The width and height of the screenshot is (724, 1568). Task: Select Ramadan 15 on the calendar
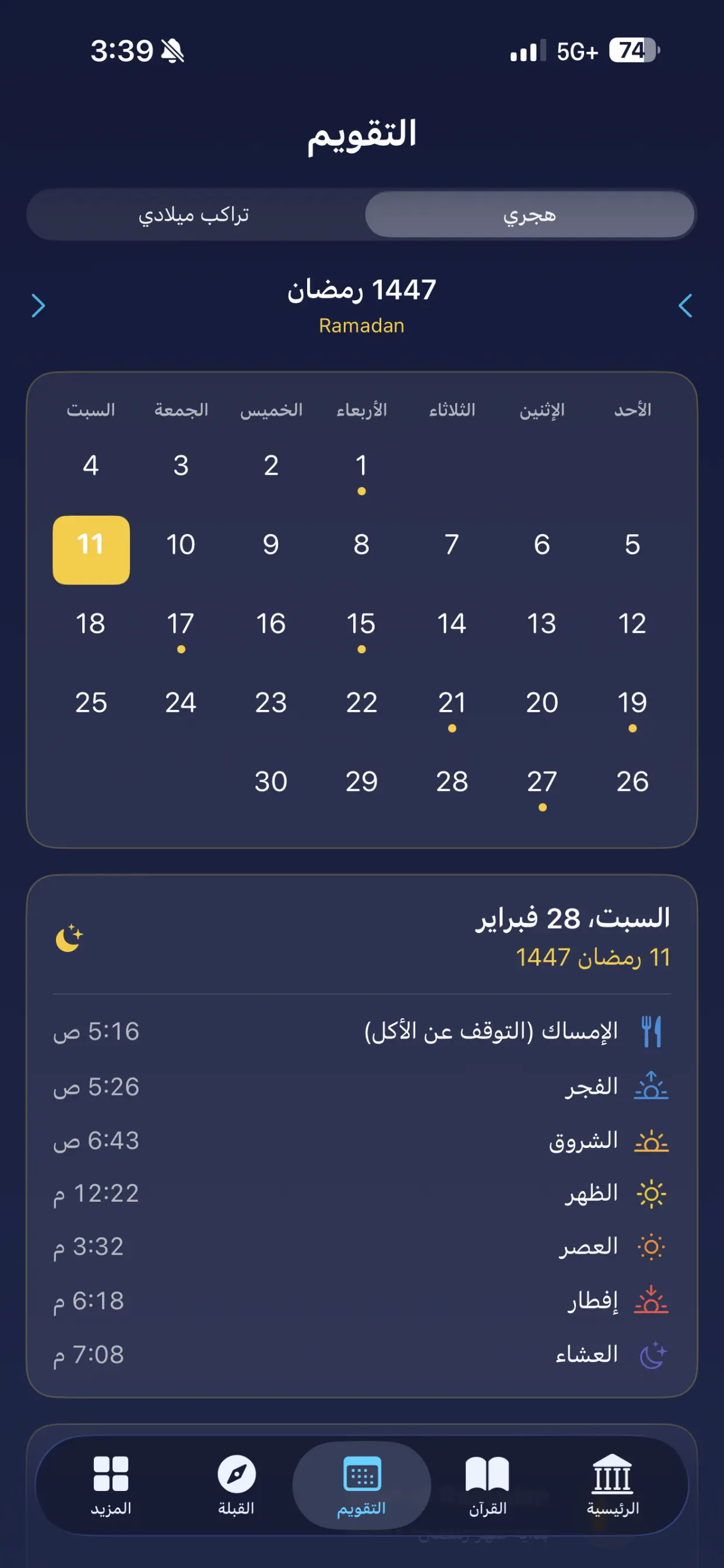[x=361, y=624]
